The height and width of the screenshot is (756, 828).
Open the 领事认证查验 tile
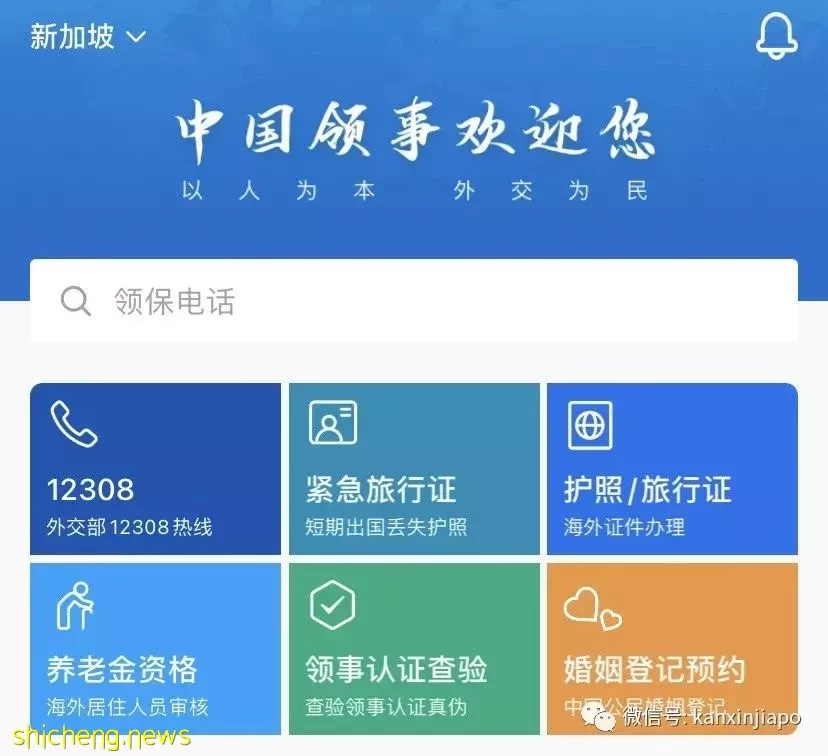[413, 648]
